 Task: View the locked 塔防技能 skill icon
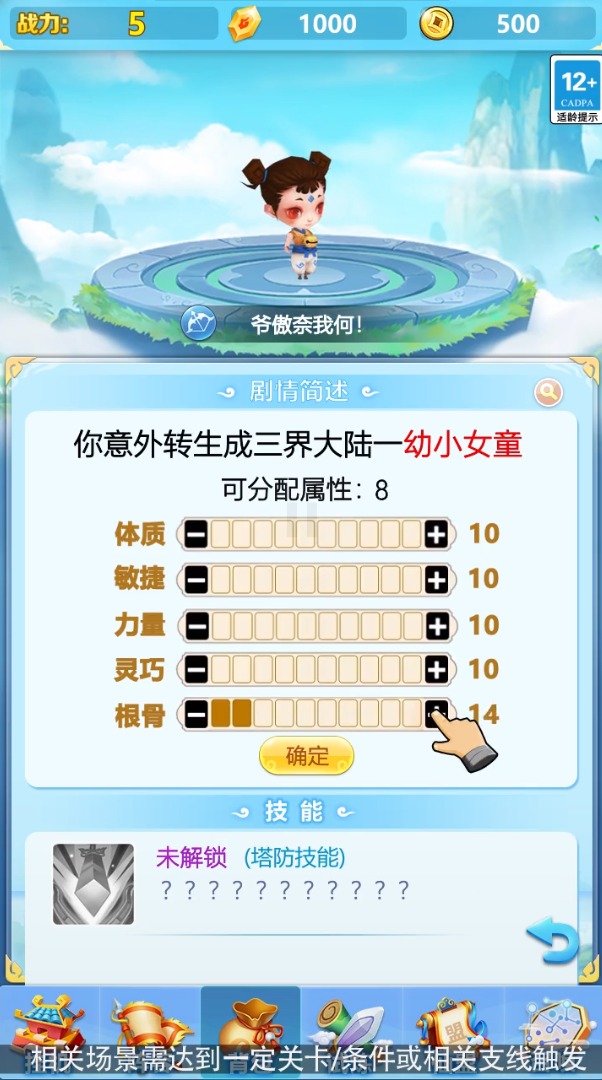[x=93, y=884]
